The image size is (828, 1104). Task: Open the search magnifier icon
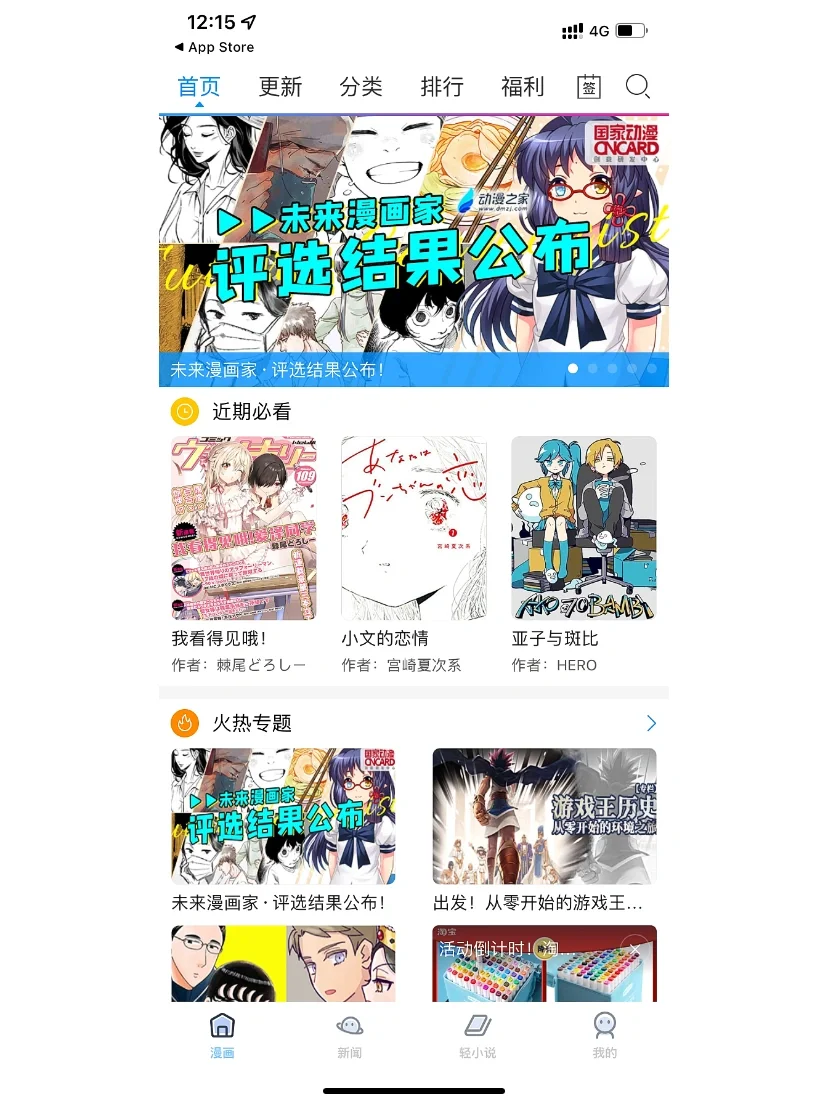pos(637,87)
